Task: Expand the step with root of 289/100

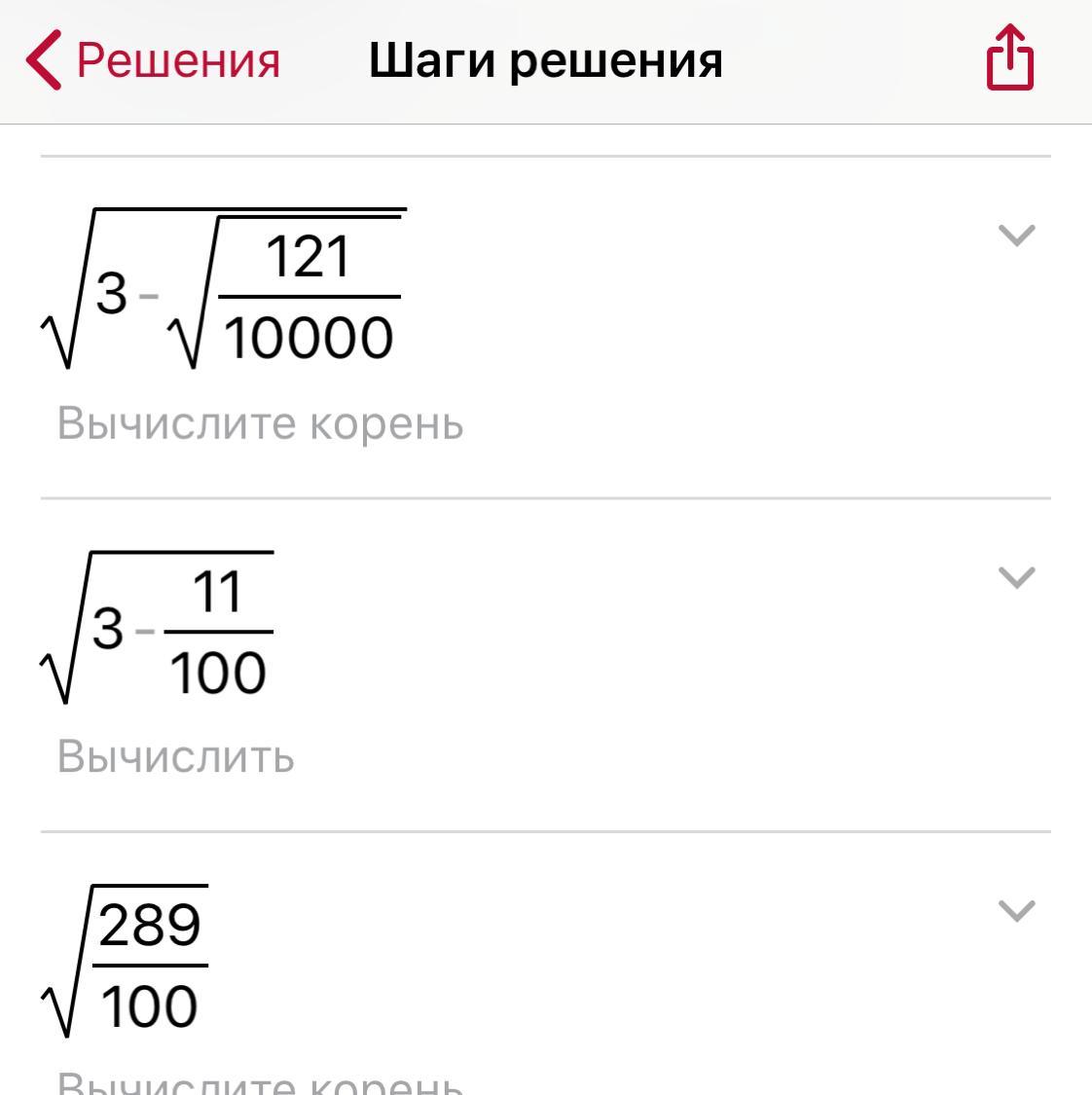Action: [1016, 911]
